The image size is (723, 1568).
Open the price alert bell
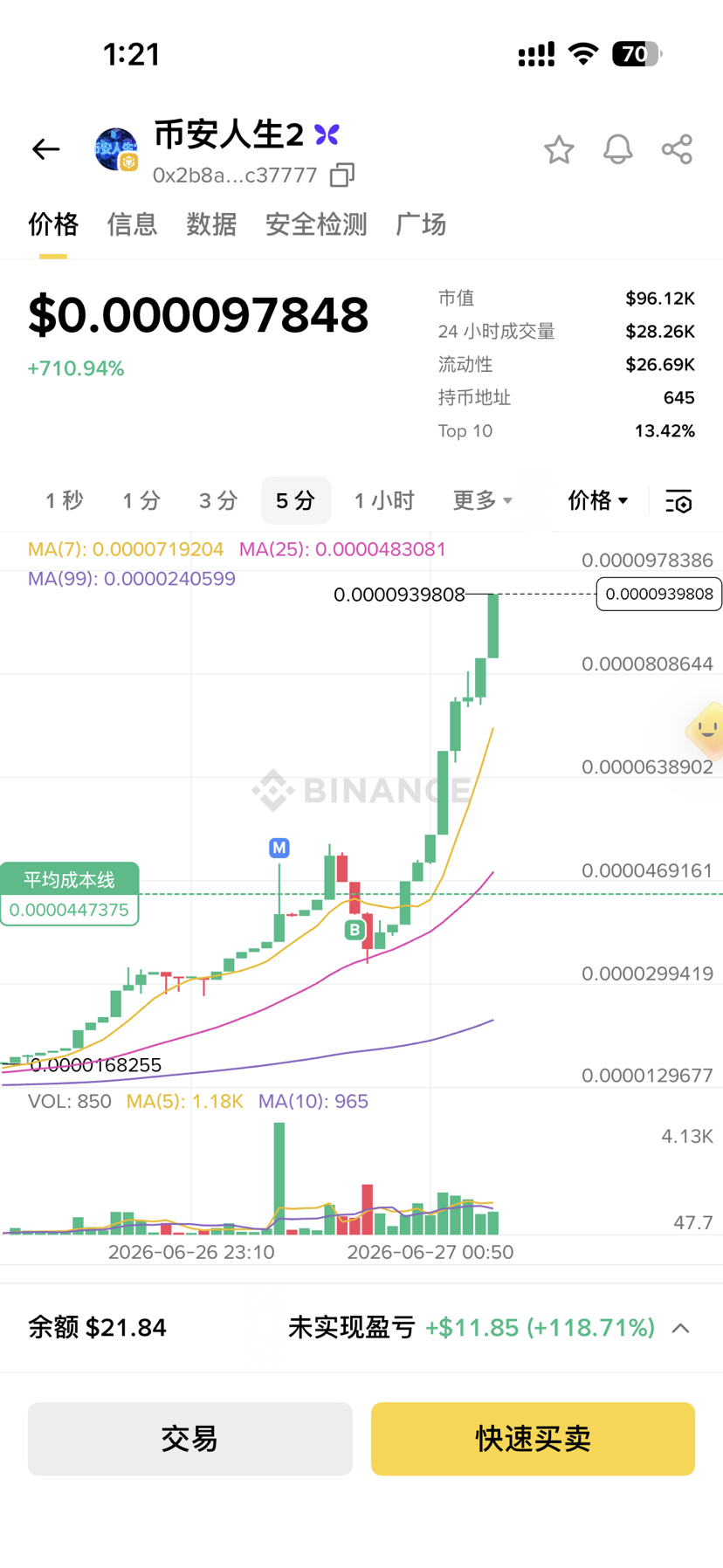tap(618, 149)
